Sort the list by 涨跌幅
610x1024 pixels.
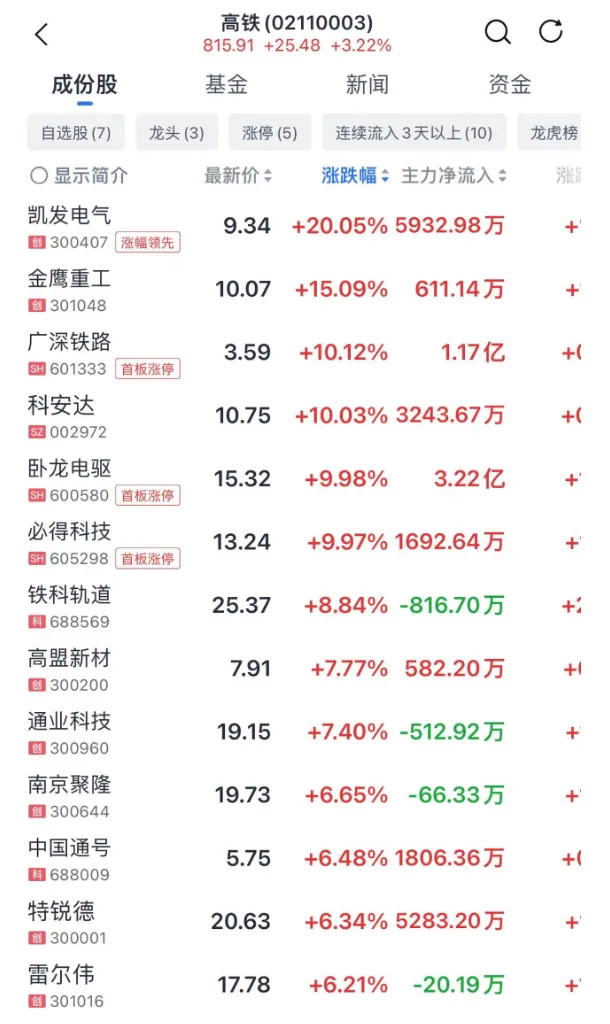(x=355, y=176)
